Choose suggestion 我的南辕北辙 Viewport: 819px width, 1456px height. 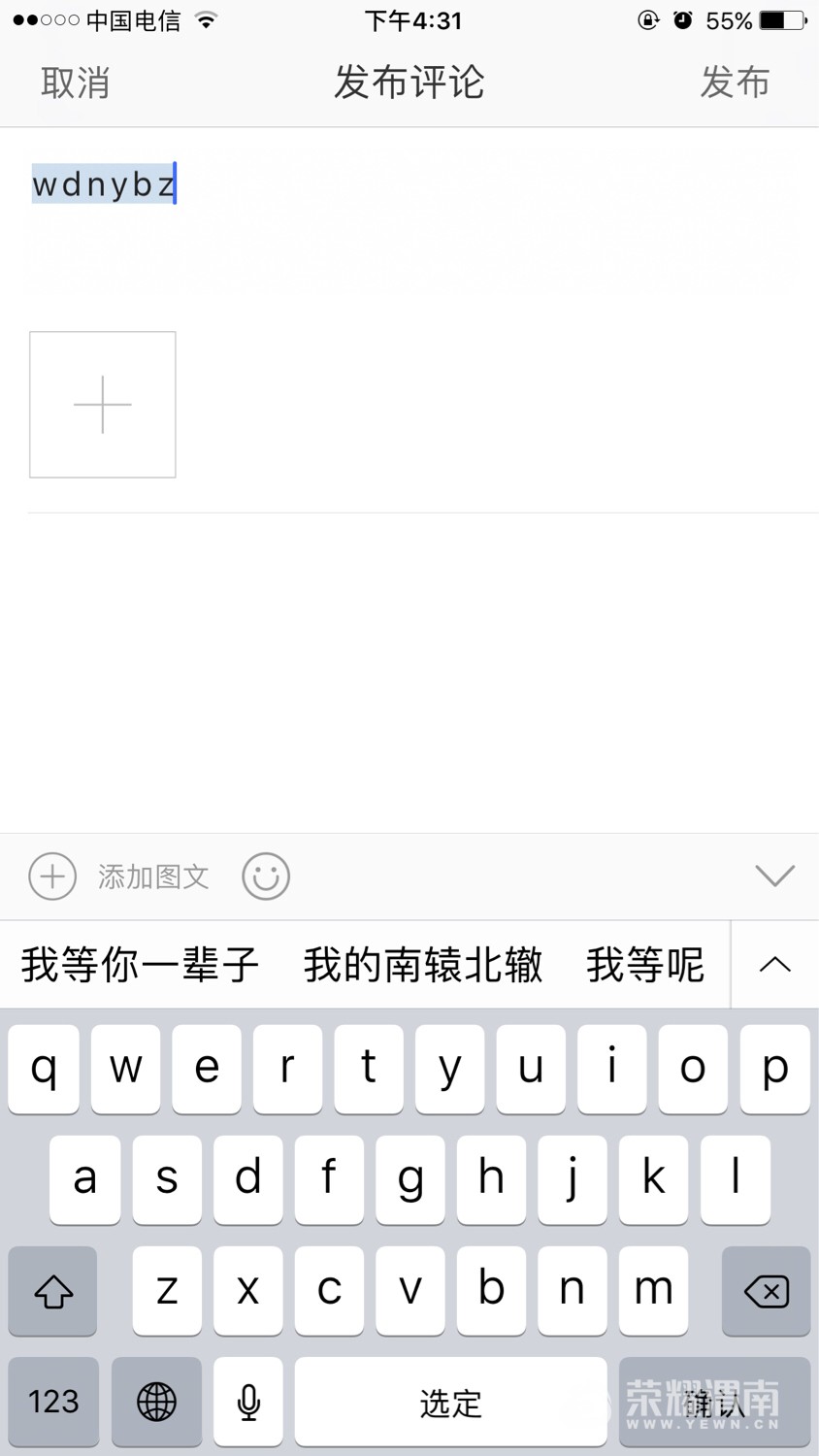click(422, 965)
